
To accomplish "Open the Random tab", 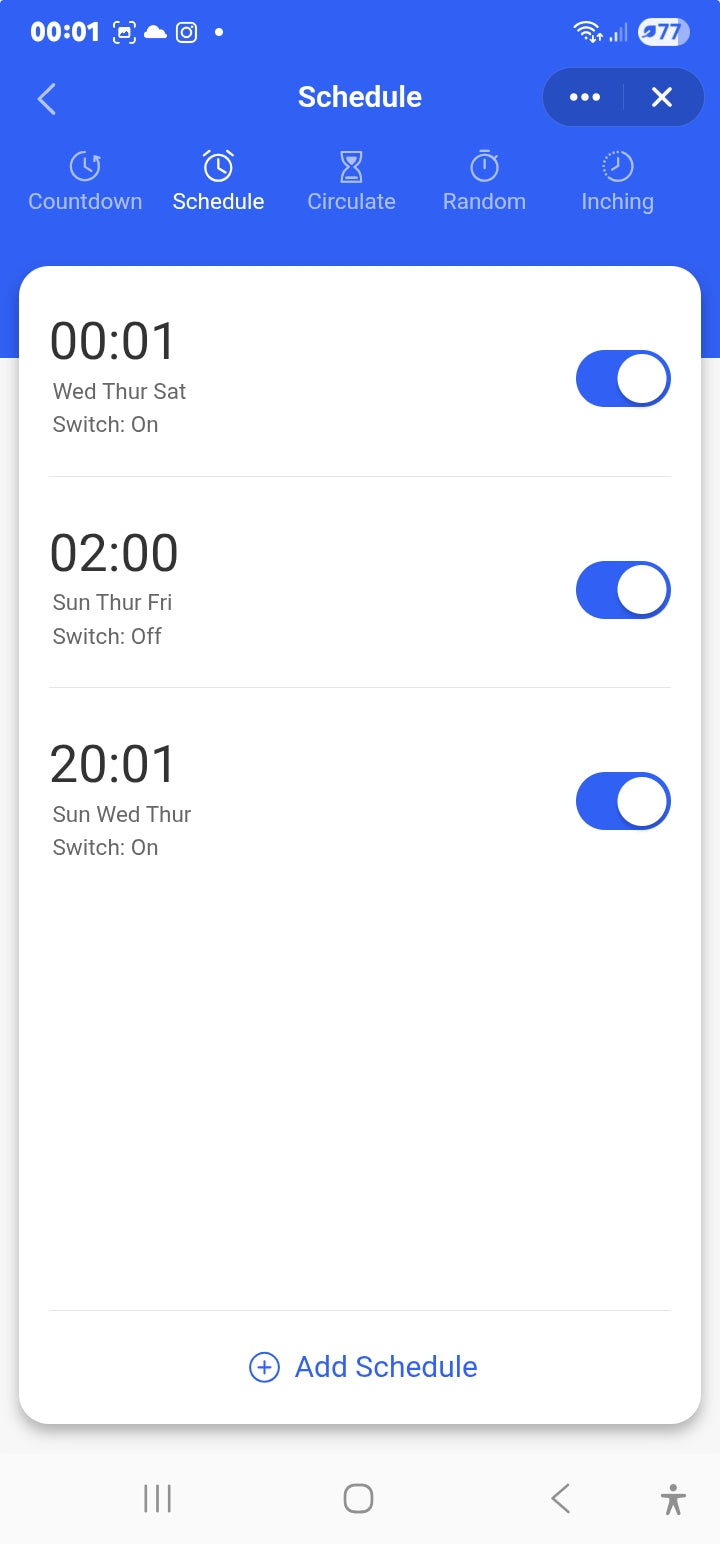I will pyautogui.click(x=484, y=182).
